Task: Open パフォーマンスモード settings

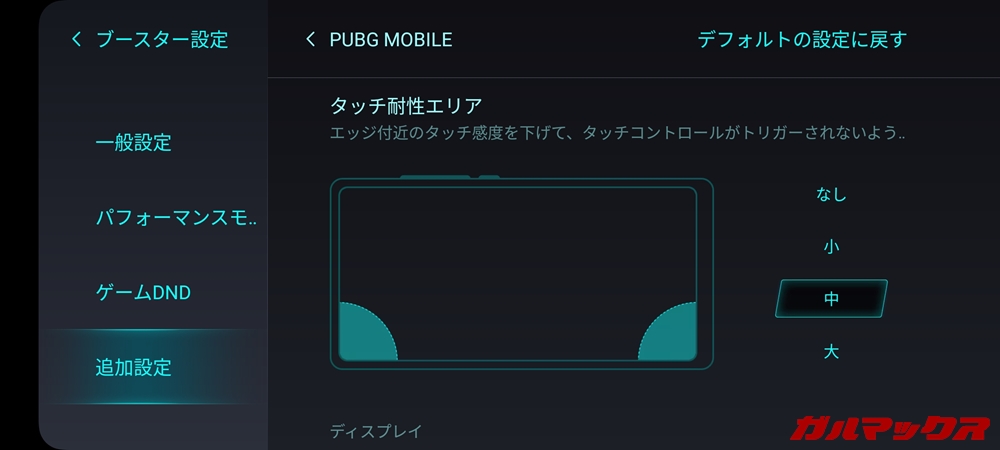Action: pyautogui.click(x=176, y=217)
